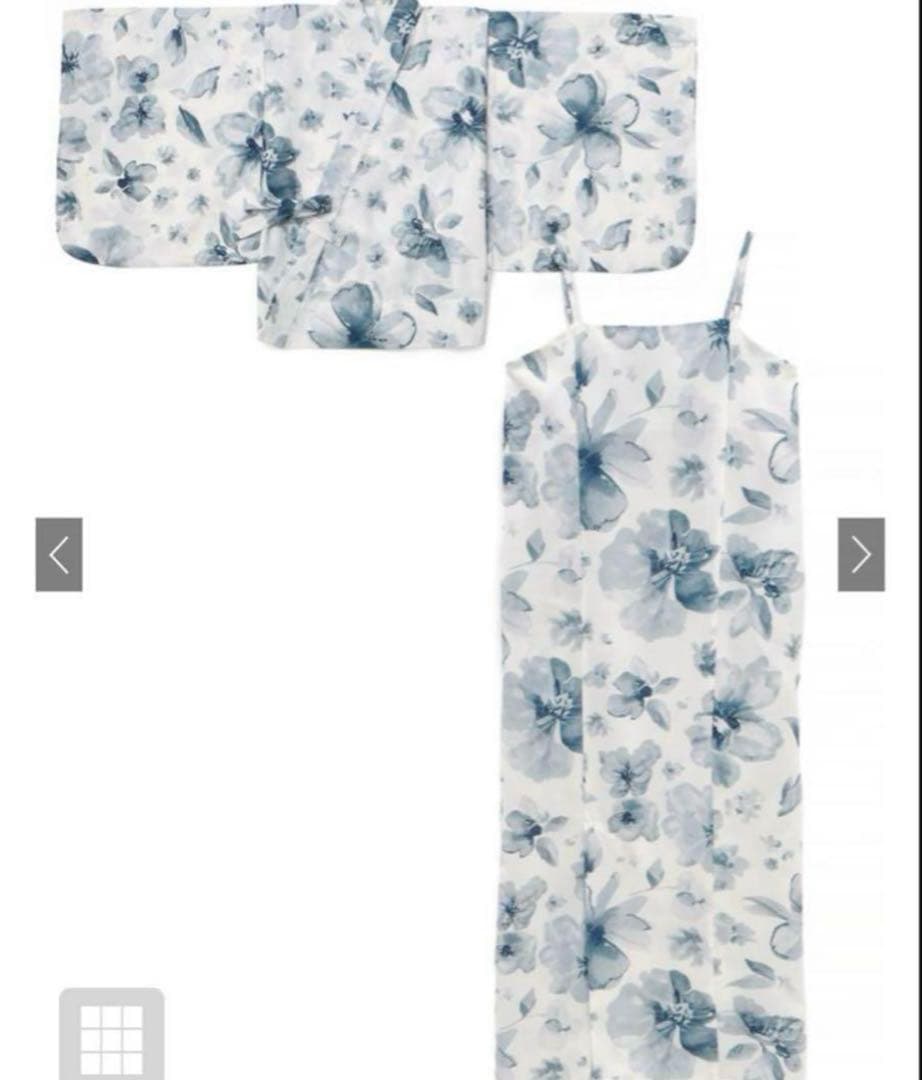Show the next product image
The width and height of the screenshot is (922, 1080).
pyautogui.click(x=861, y=554)
